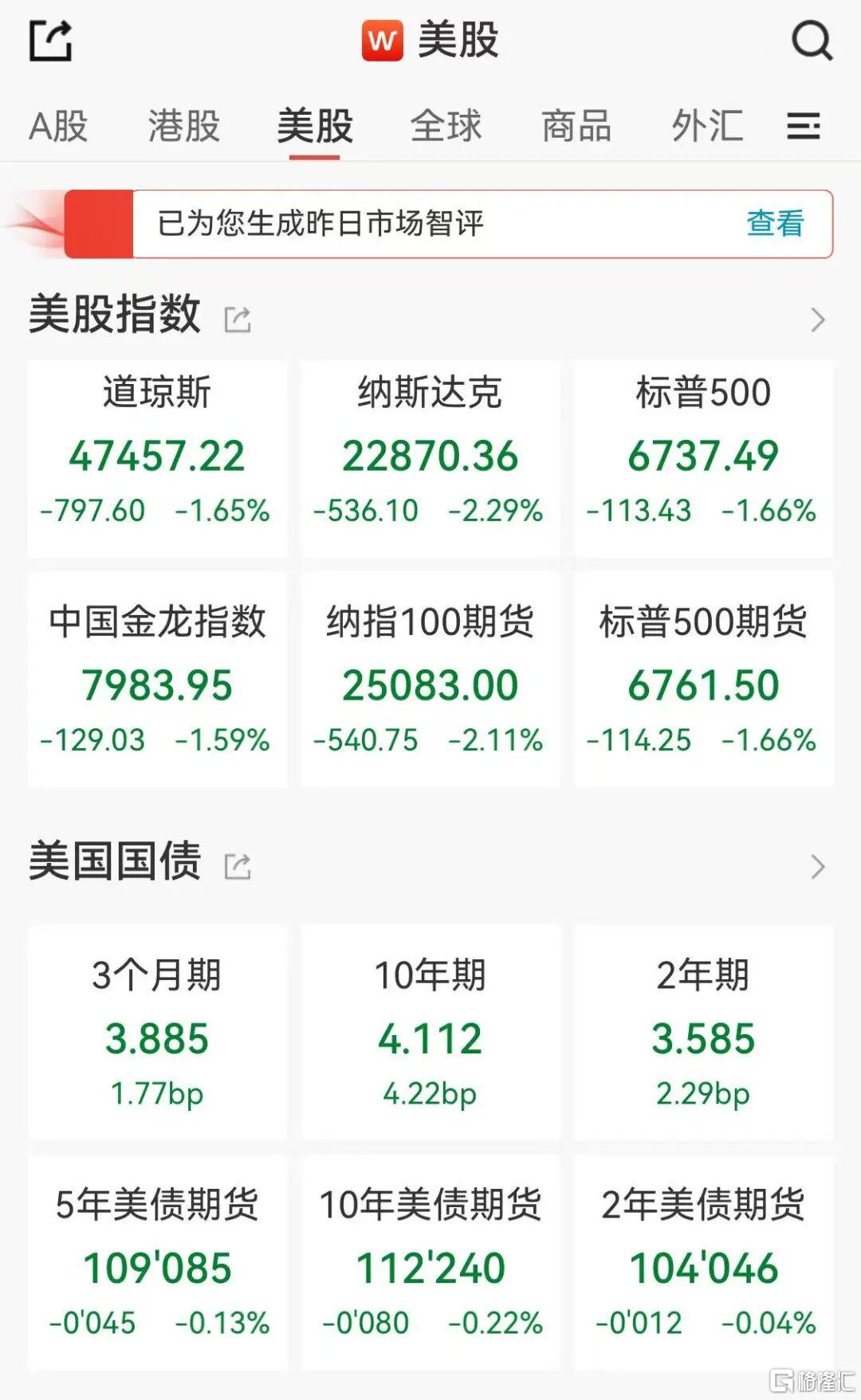Viewport: 861px width, 1400px height.
Task: View the 2年美债期货 card
Action: (x=703, y=1263)
